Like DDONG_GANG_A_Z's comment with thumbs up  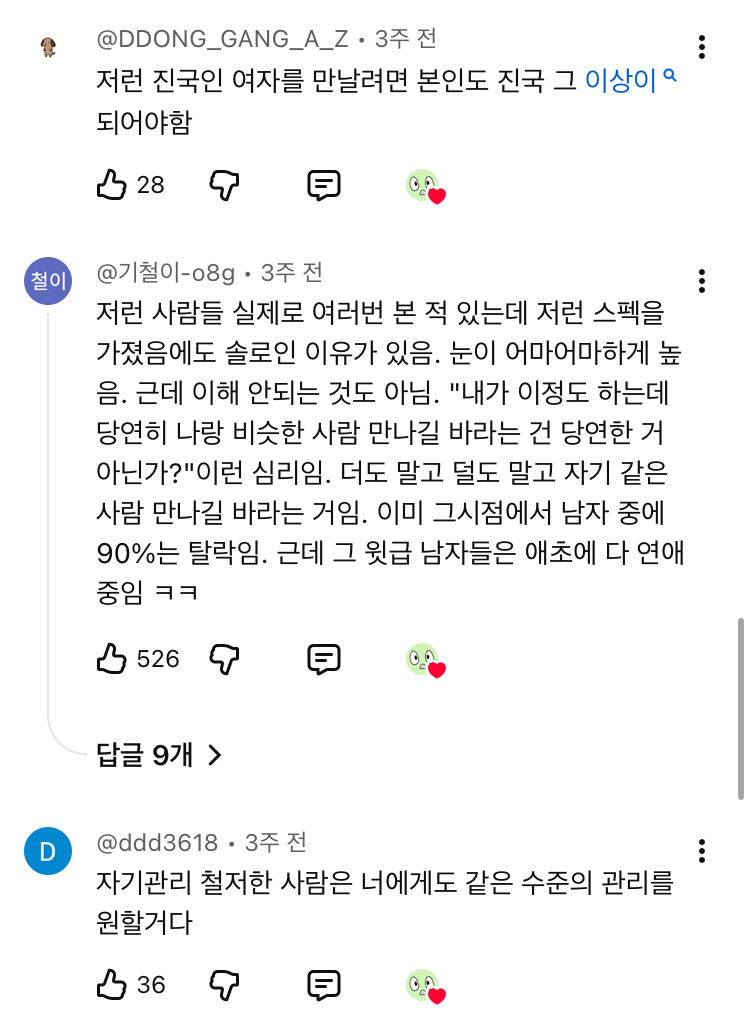coord(111,185)
